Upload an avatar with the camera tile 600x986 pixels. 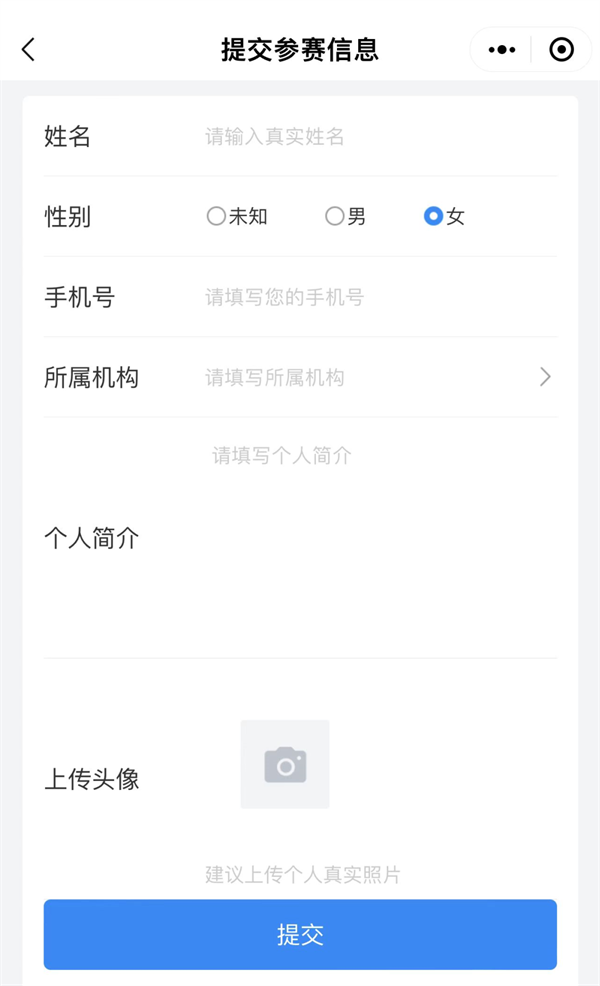click(285, 764)
